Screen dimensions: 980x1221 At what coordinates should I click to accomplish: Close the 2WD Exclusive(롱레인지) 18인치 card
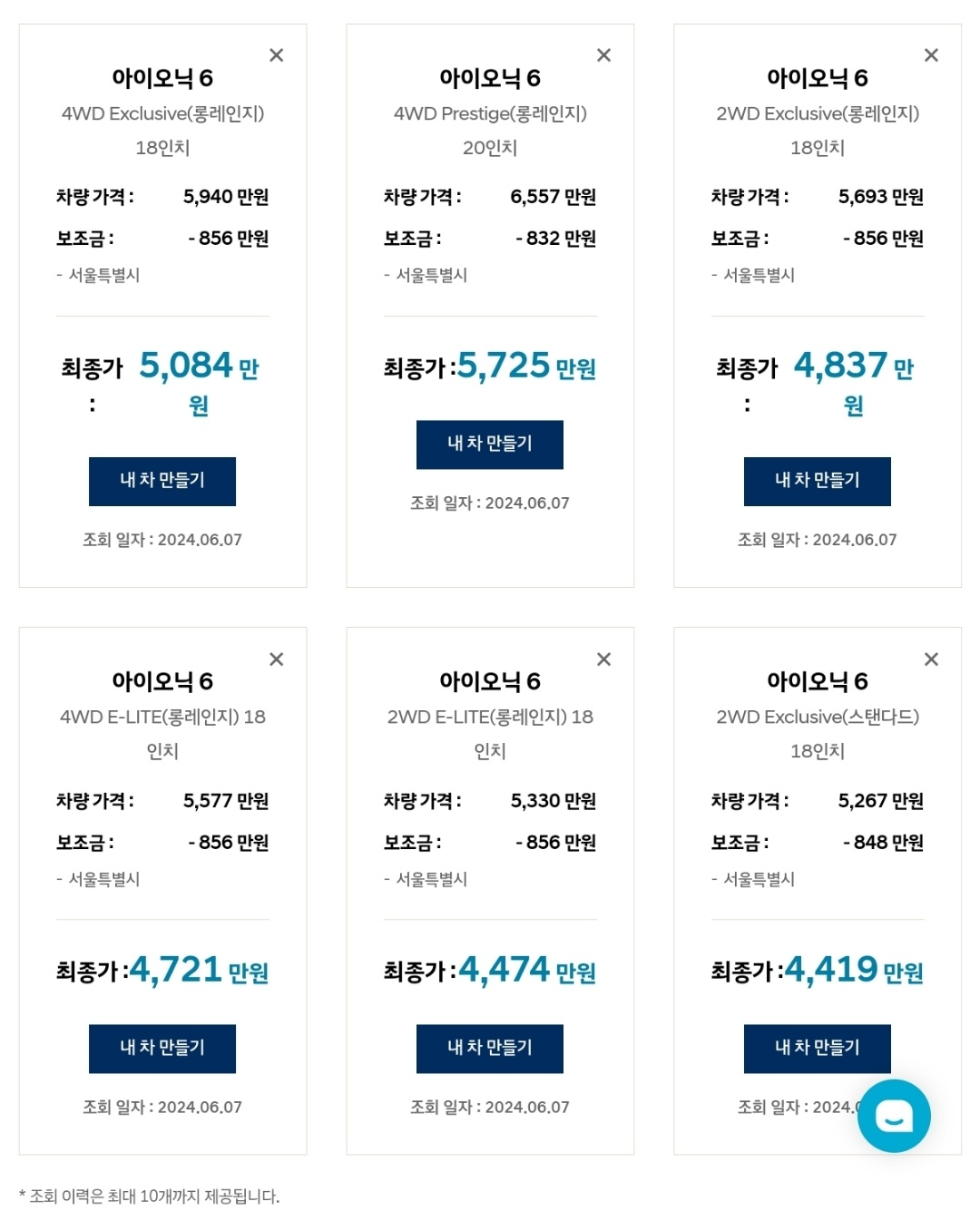tap(931, 55)
